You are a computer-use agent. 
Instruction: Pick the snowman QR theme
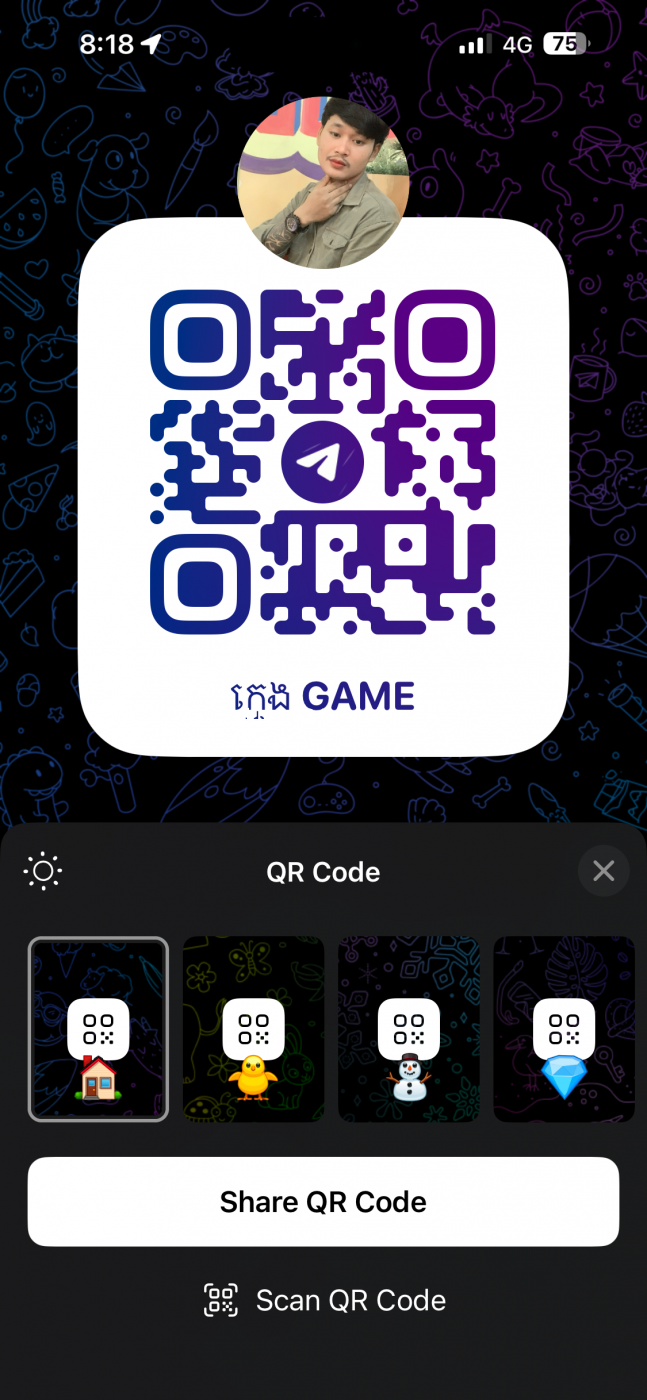point(409,1029)
